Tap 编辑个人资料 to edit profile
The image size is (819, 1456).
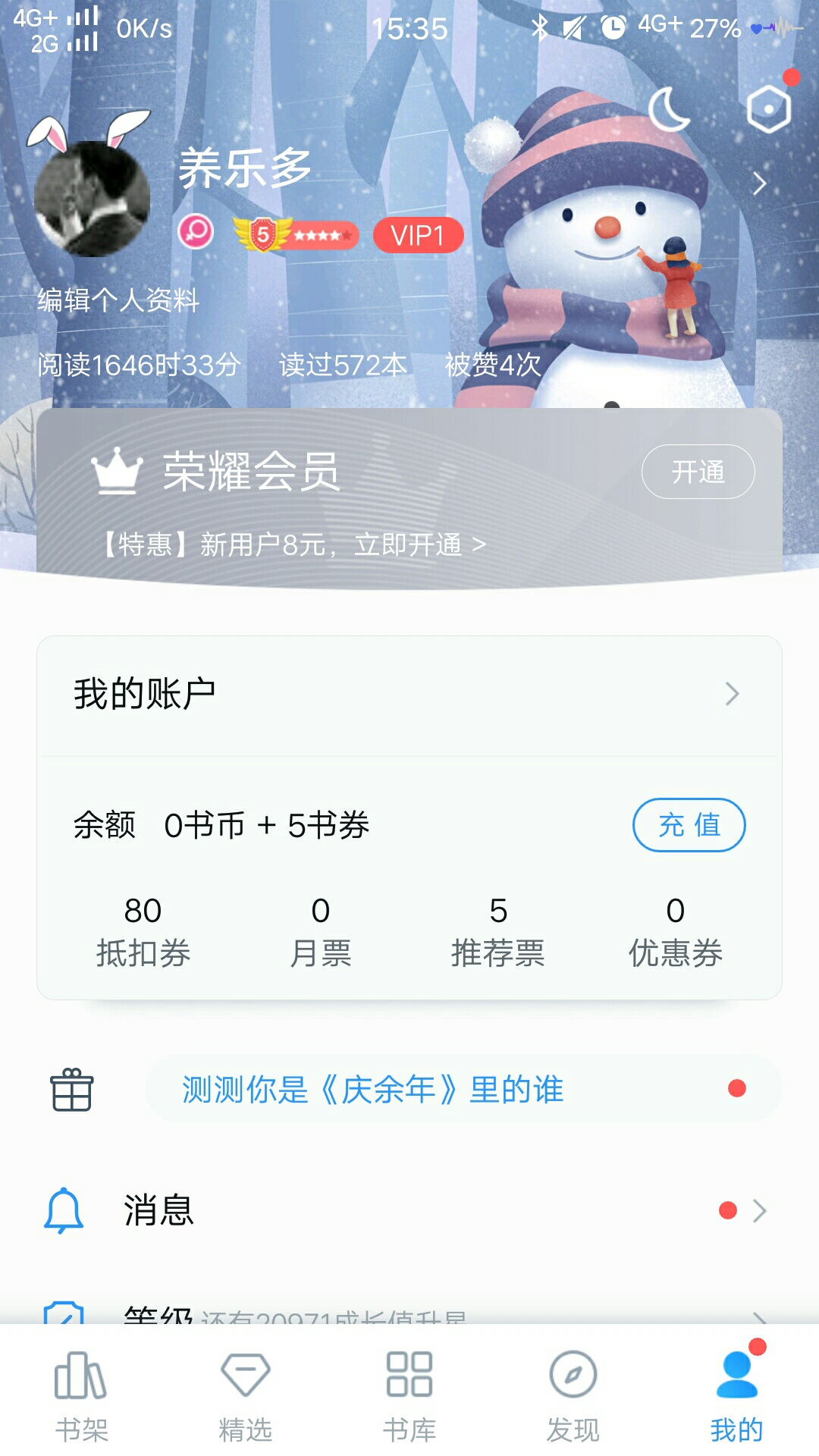tap(118, 300)
